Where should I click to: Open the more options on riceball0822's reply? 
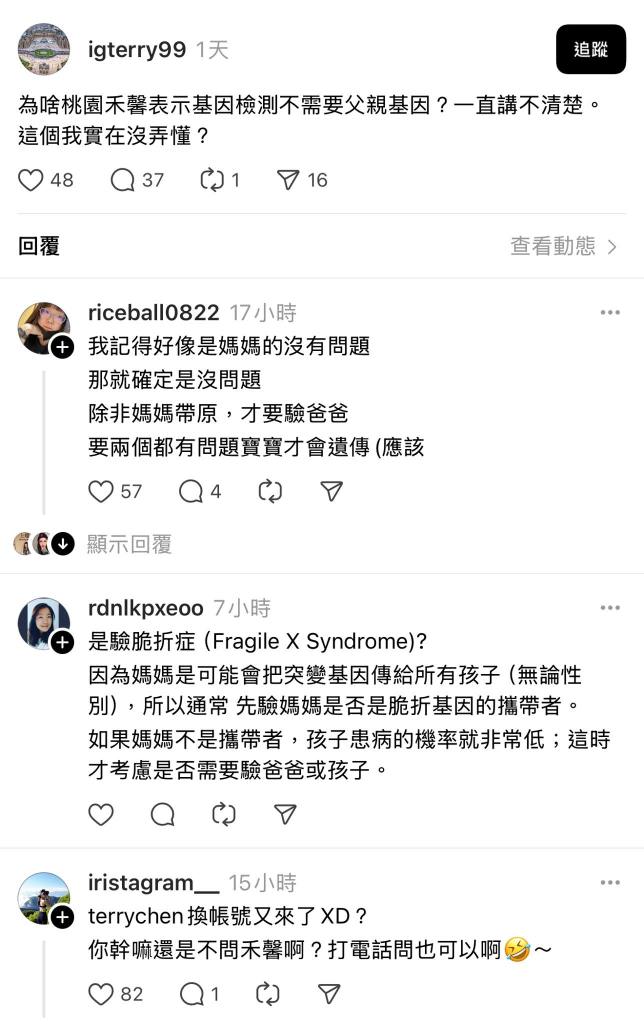coord(610,313)
